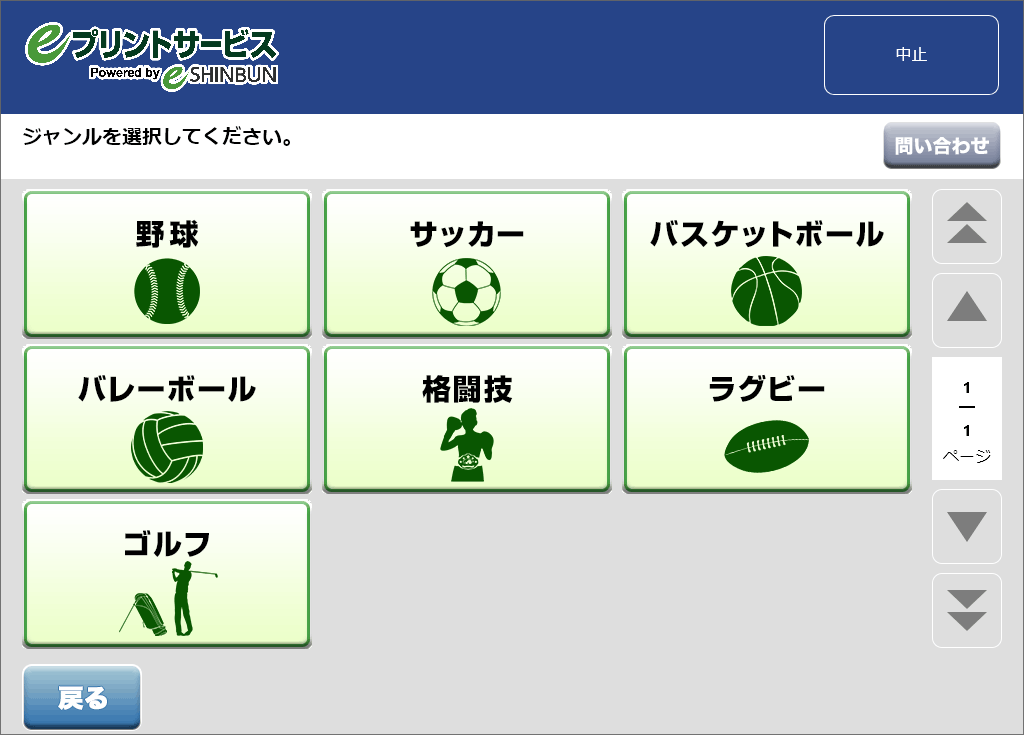Go back with the 戻る button

pos(82,698)
